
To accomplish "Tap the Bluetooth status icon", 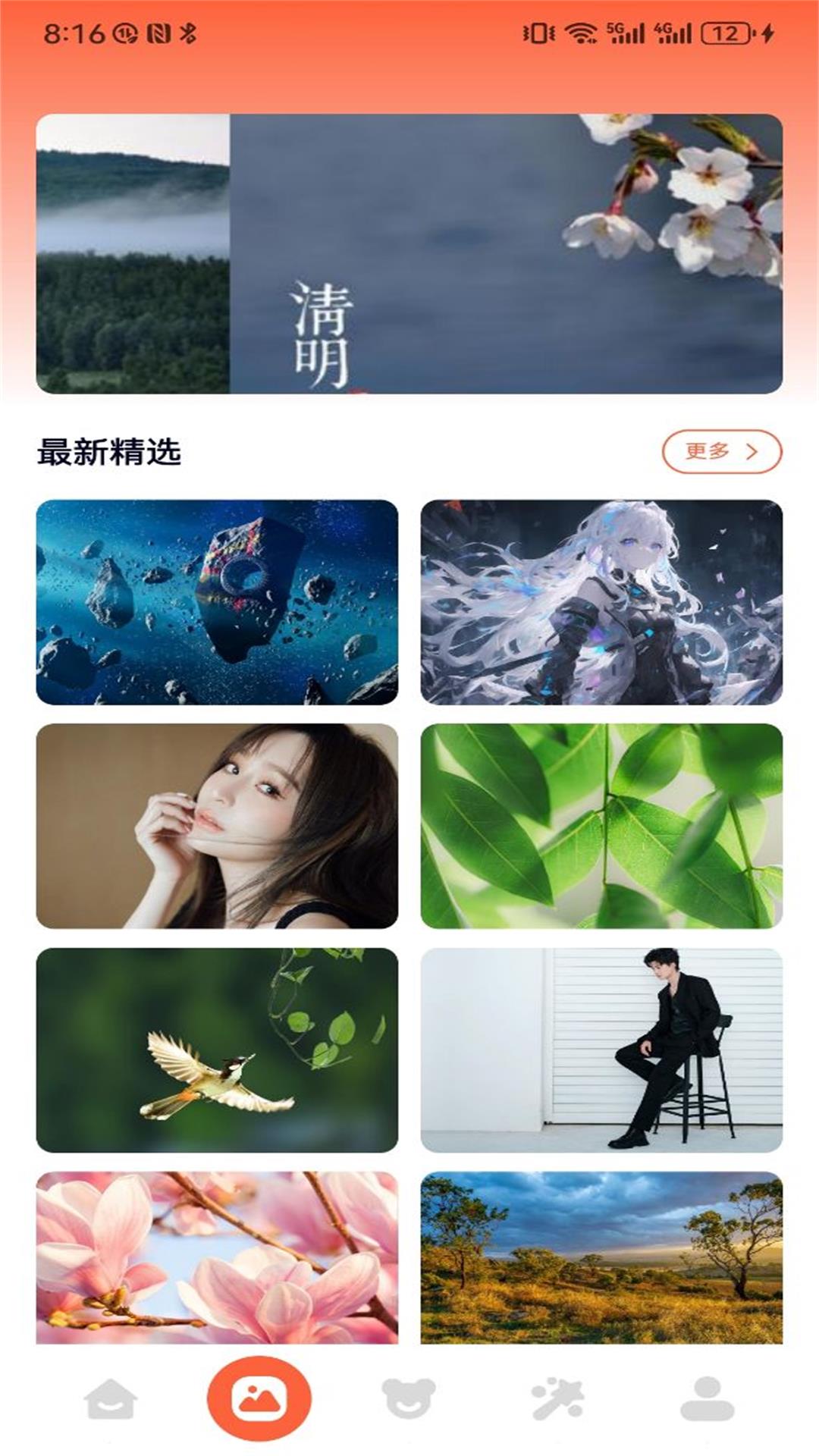I will click(x=186, y=33).
